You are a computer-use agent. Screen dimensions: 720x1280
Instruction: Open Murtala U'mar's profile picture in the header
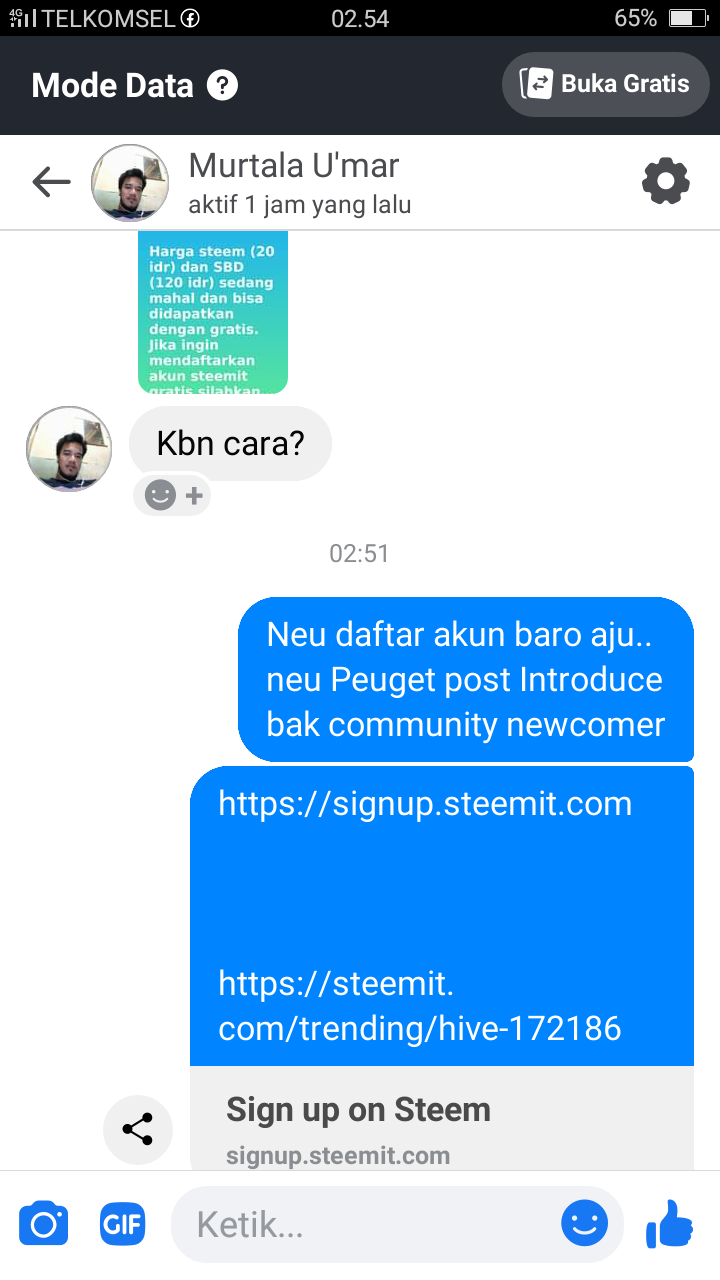coord(130,183)
